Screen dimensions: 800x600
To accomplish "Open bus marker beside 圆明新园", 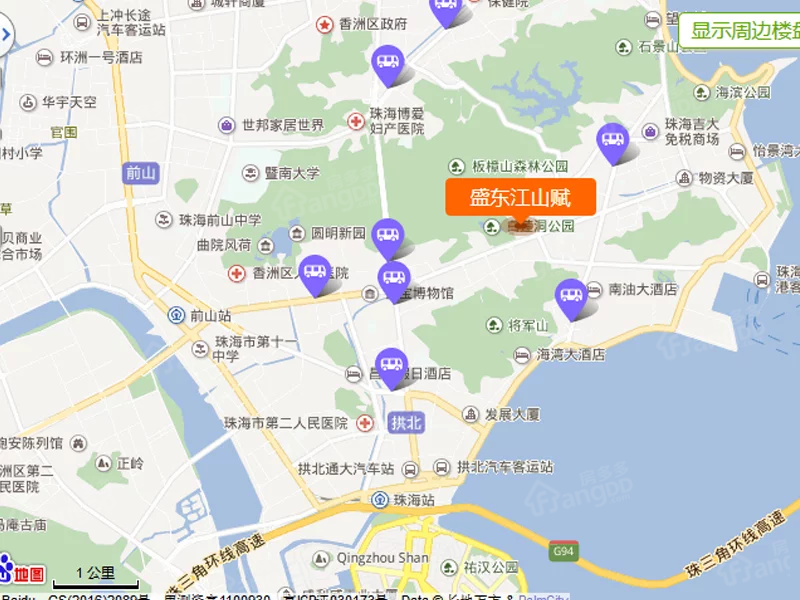I will coord(388,237).
